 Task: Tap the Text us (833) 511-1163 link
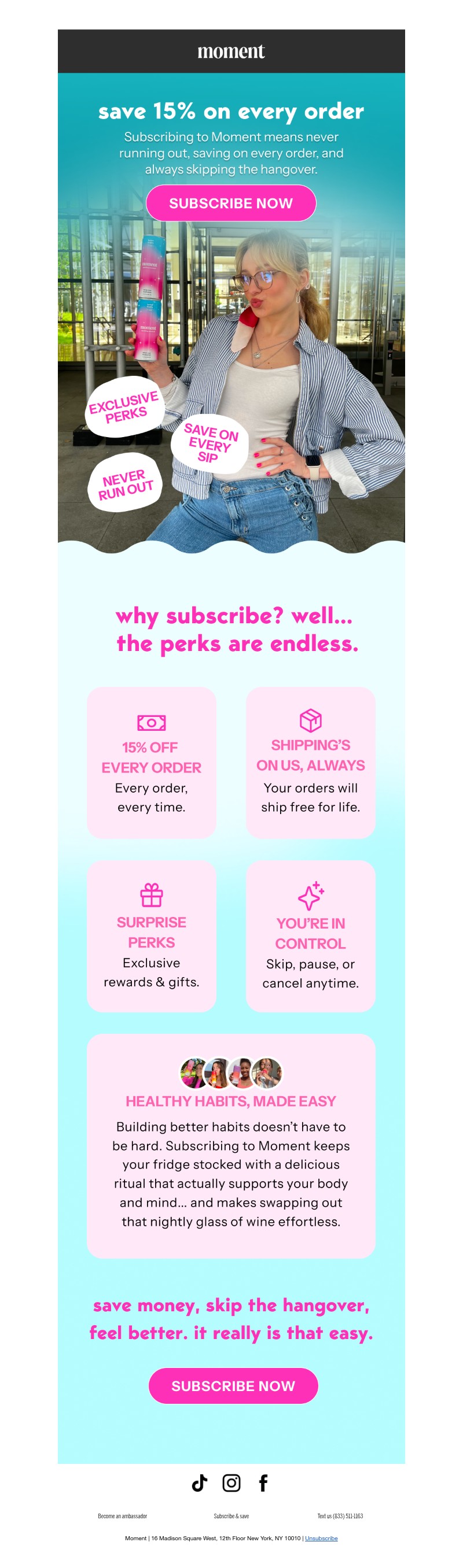(340, 1515)
